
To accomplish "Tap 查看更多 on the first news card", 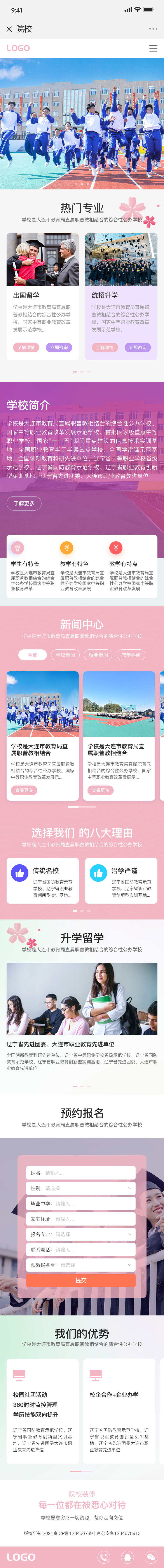I will (x=24, y=790).
